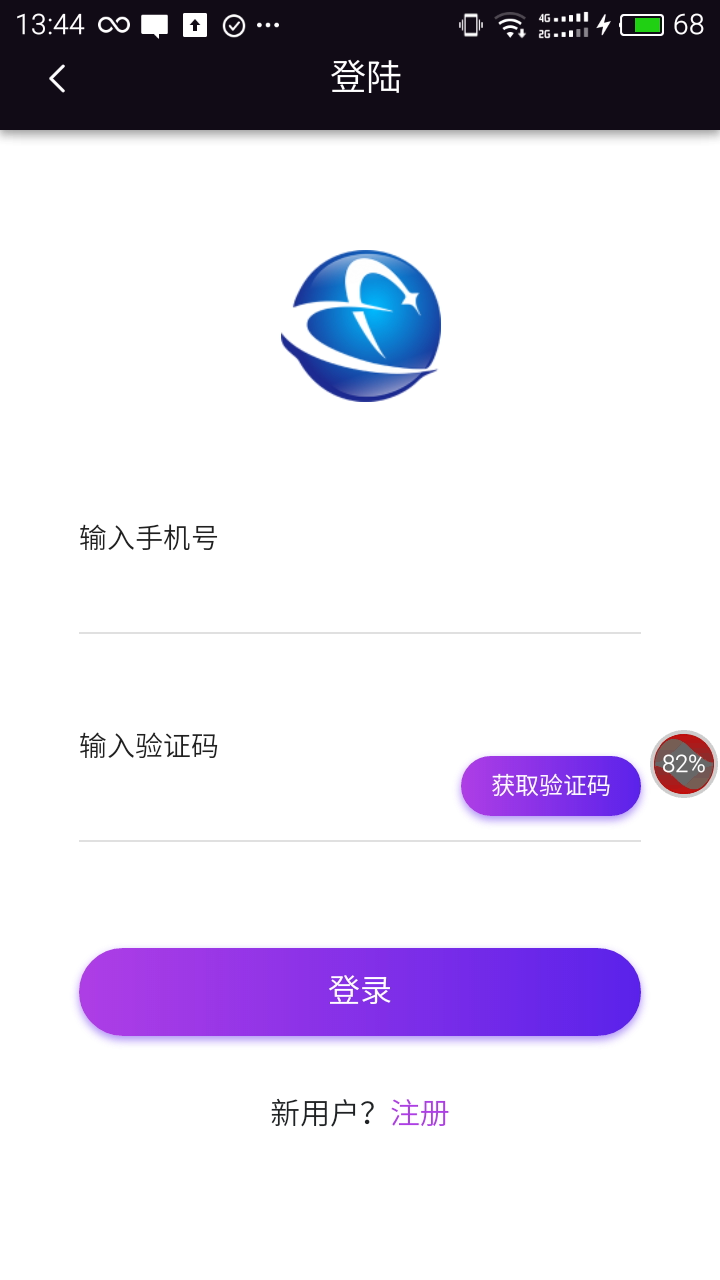This screenshot has height=1280, width=720.
Task: Tap the 82% circular progress badge
Action: click(x=684, y=764)
